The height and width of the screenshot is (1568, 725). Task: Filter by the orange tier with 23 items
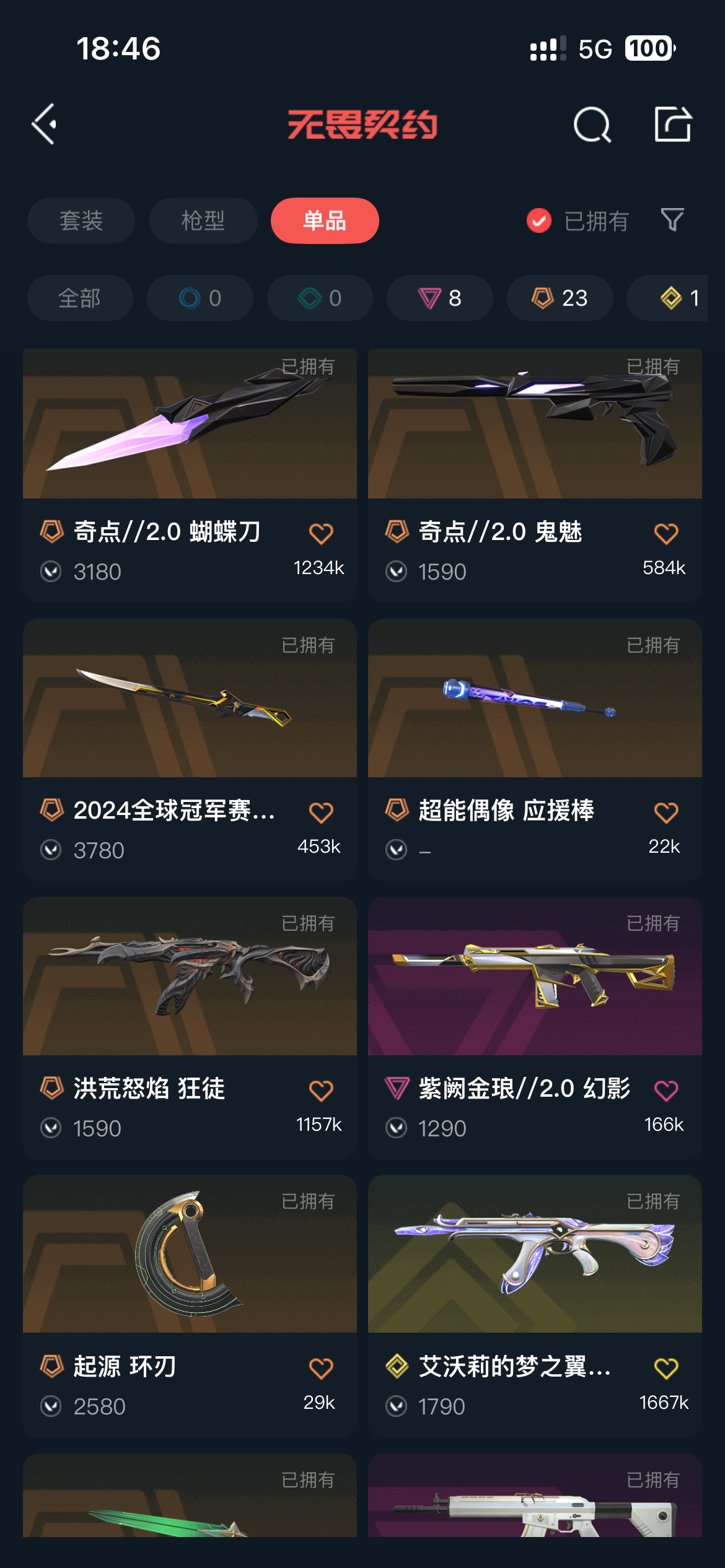pyautogui.click(x=560, y=298)
